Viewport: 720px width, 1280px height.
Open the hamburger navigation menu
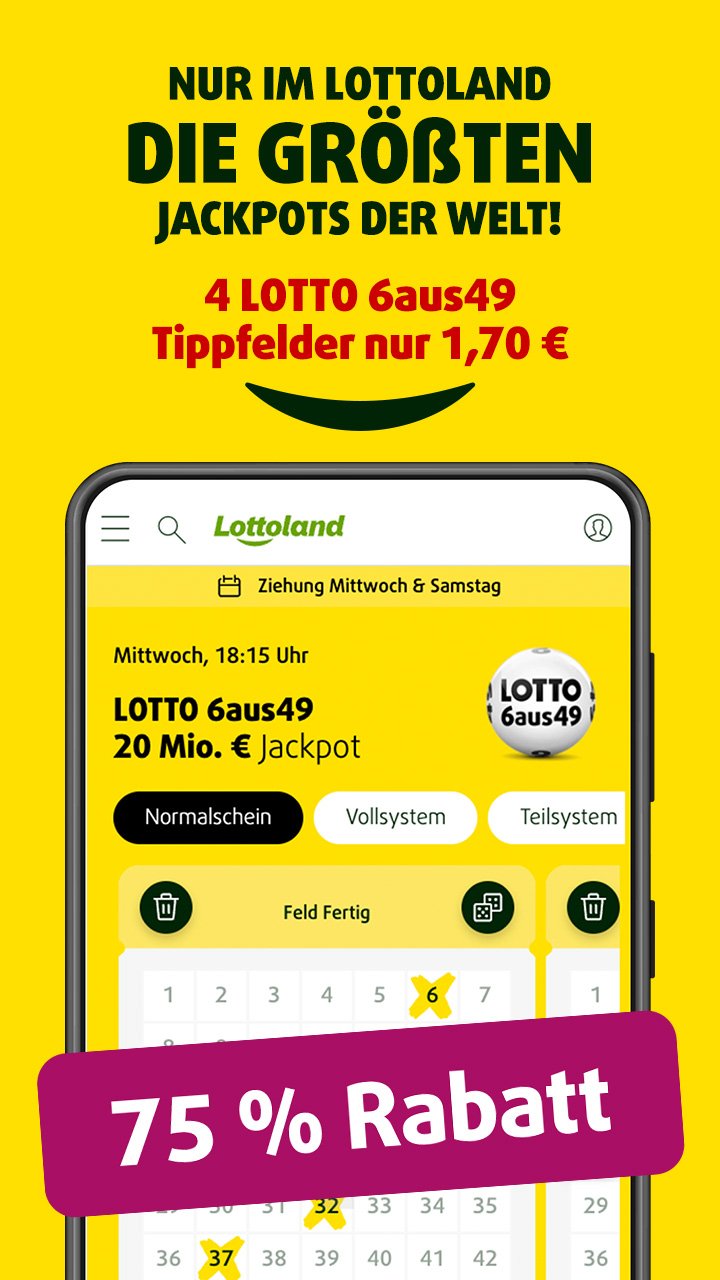(115, 529)
